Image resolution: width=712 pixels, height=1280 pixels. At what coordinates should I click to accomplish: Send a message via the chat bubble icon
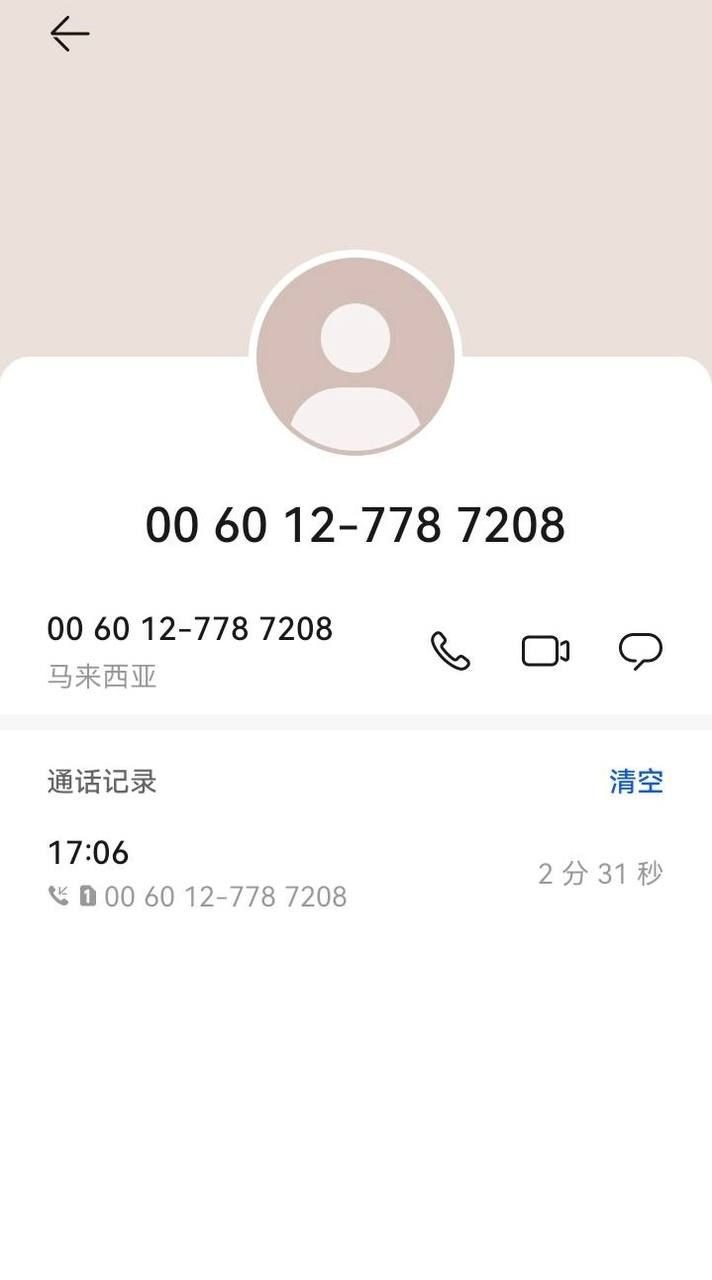(640, 651)
